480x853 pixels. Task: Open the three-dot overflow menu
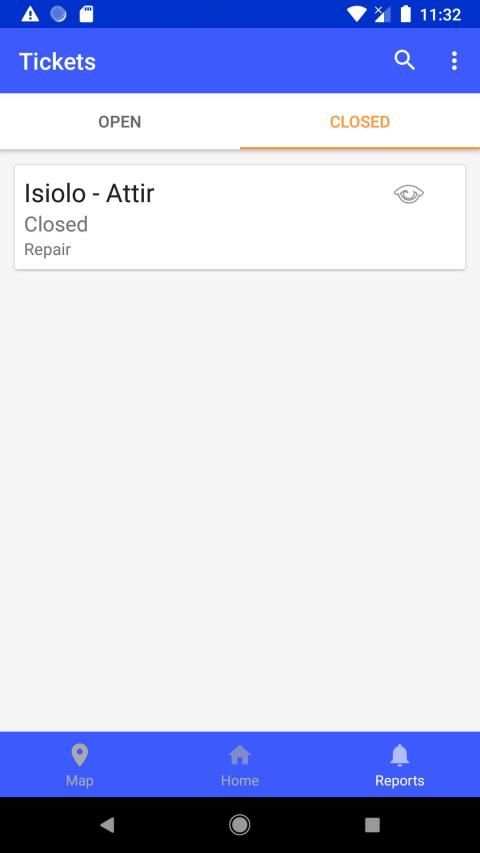454,61
